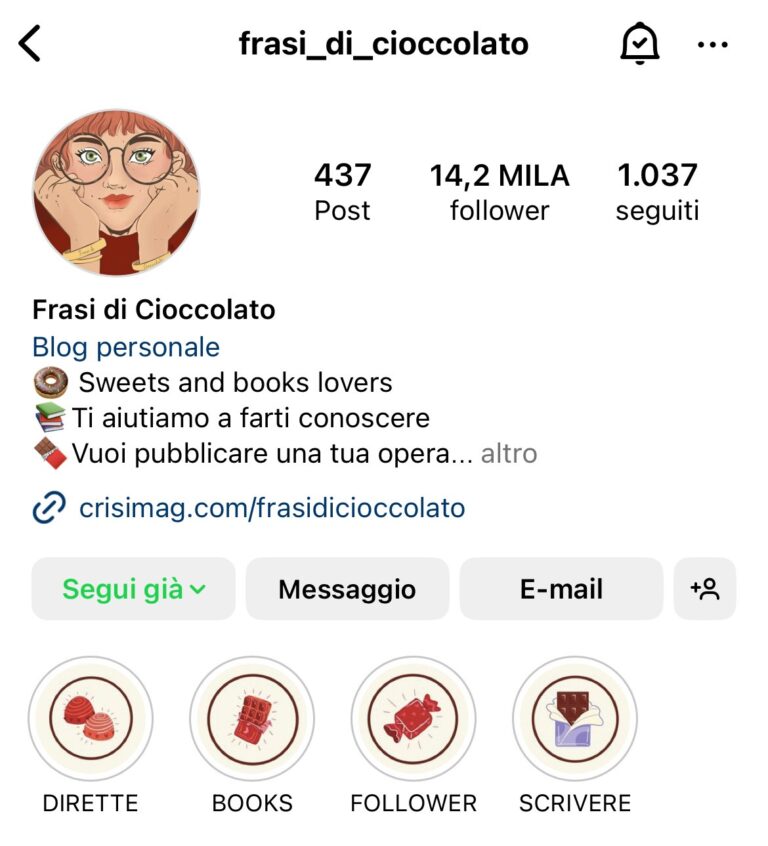The image size is (768, 846).
Task: Open the Segui già dropdown
Action: tap(133, 589)
